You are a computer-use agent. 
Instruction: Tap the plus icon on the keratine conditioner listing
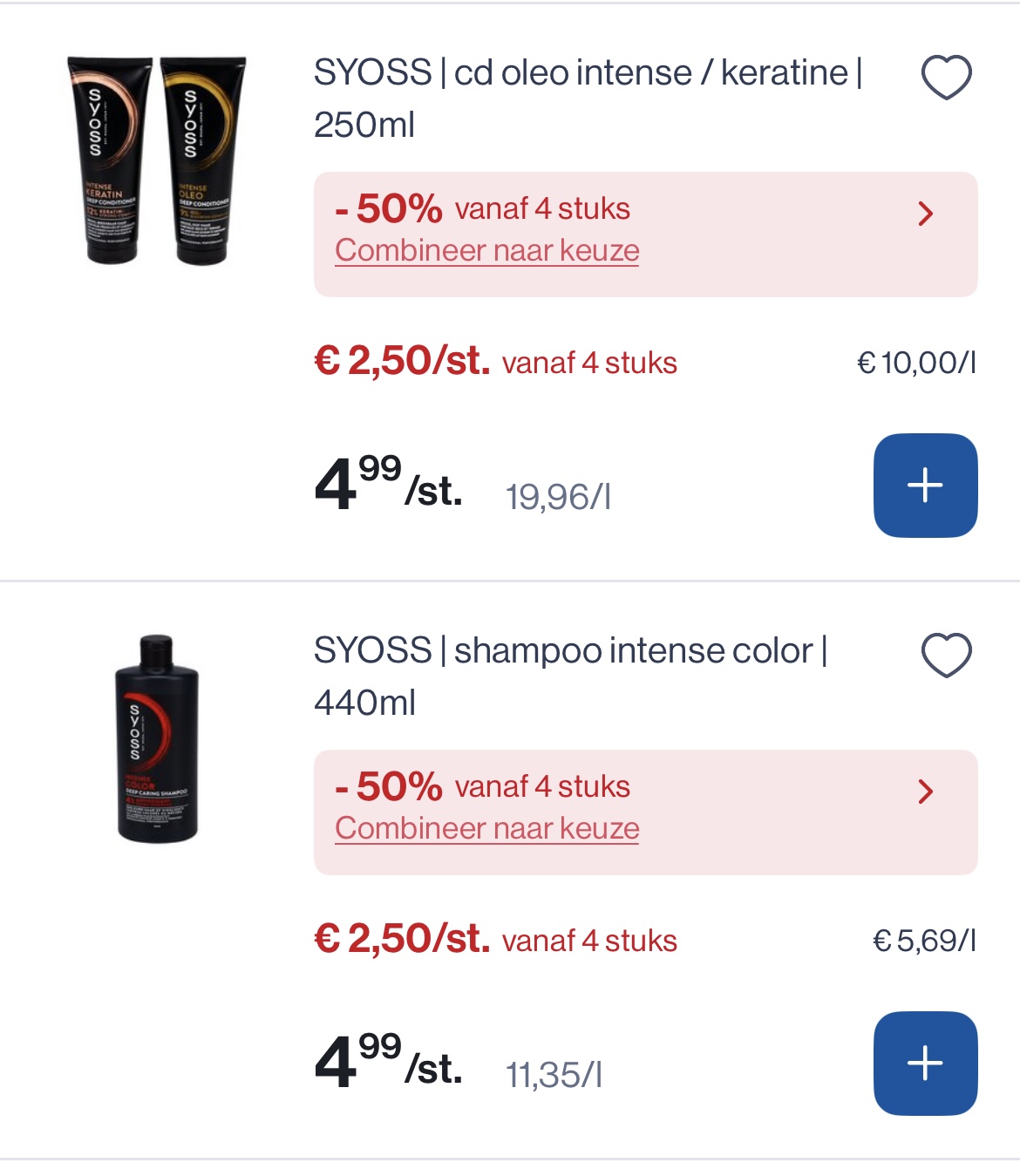pos(925,484)
